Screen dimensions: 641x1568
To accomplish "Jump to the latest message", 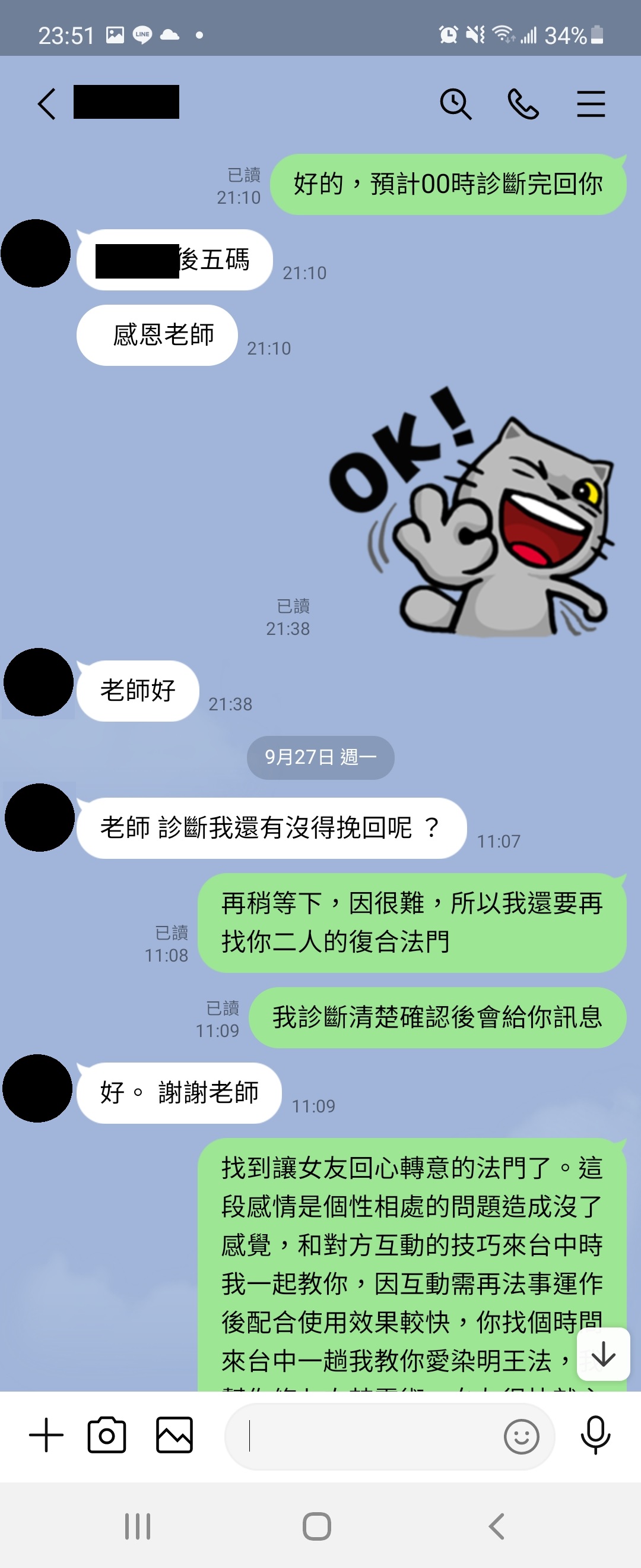I will [x=603, y=1354].
